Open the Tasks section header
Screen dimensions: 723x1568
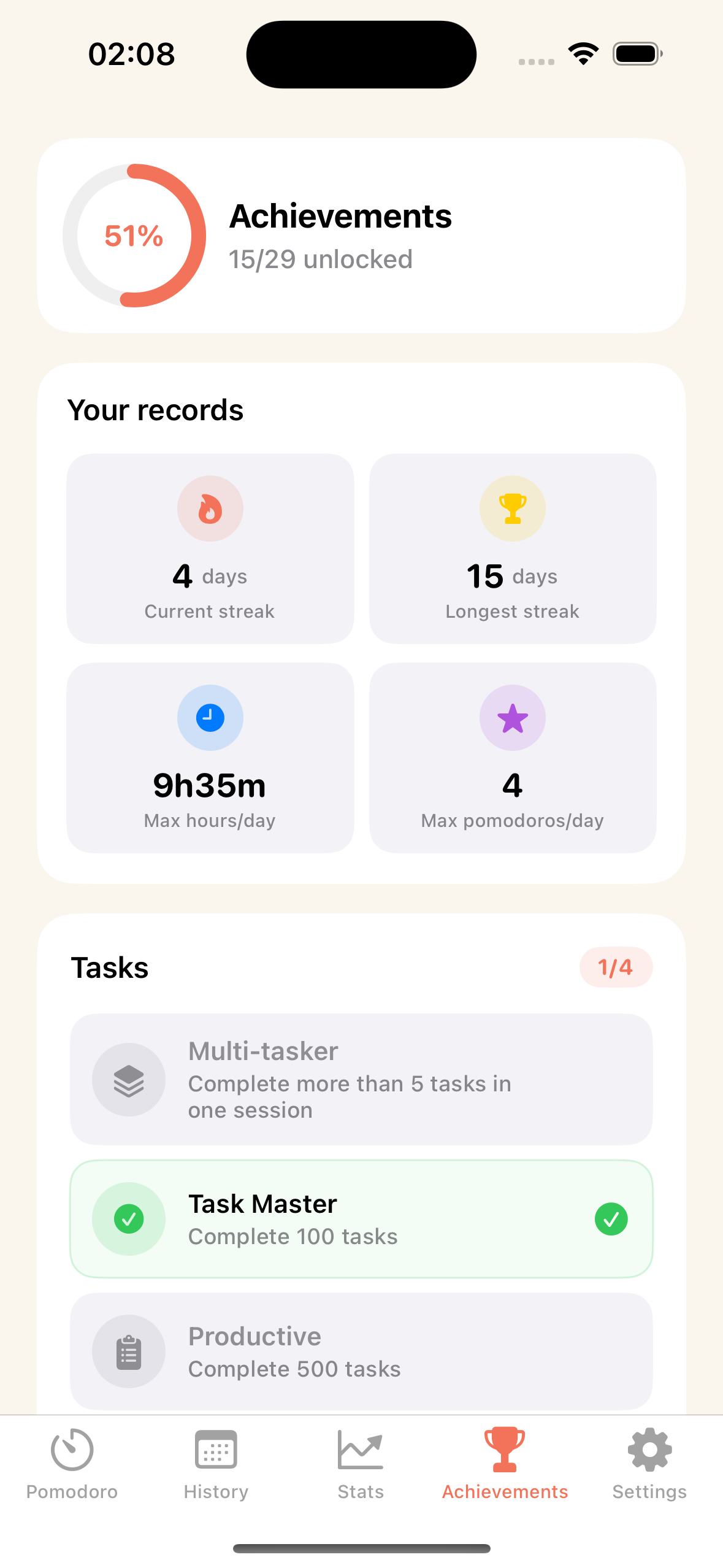coord(109,967)
